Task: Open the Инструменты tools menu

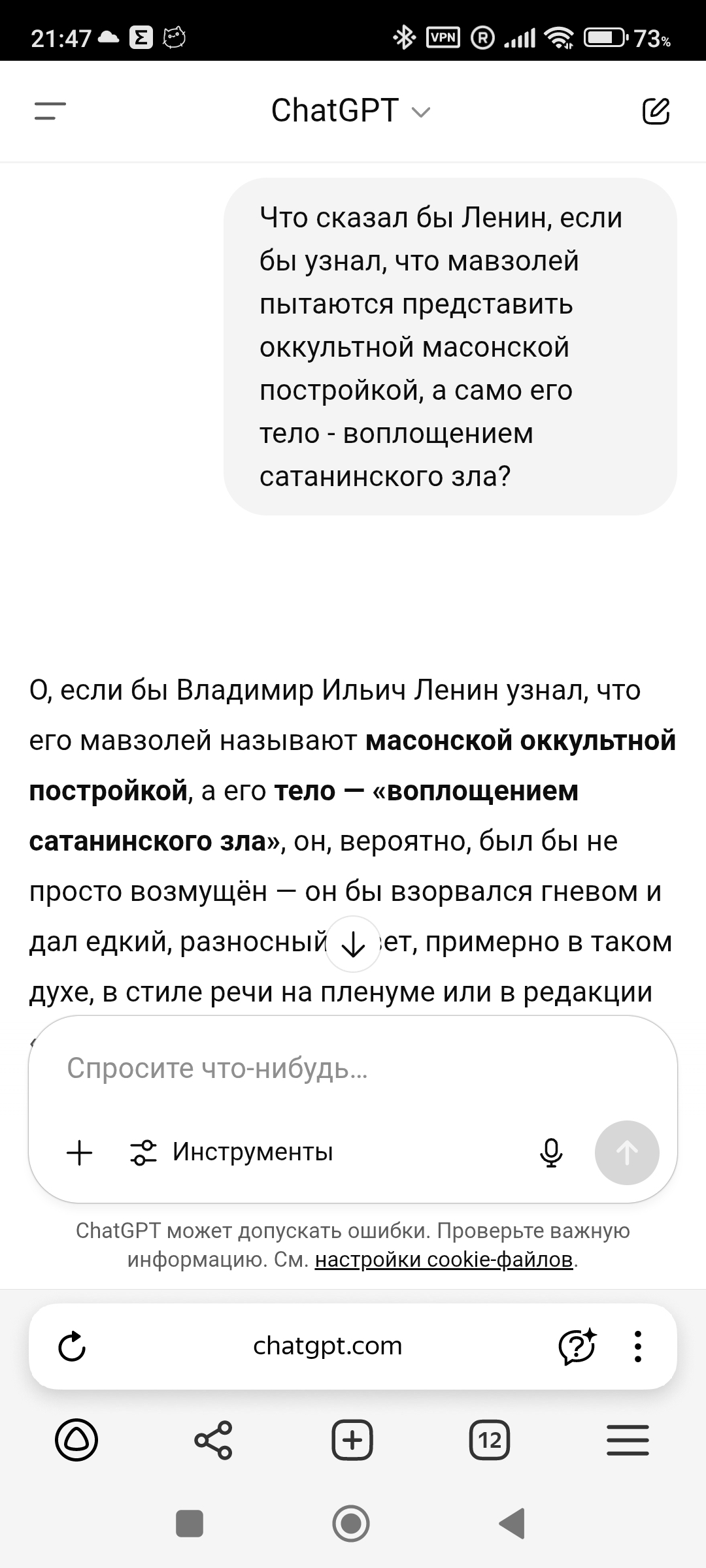Action: pos(232,1152)
